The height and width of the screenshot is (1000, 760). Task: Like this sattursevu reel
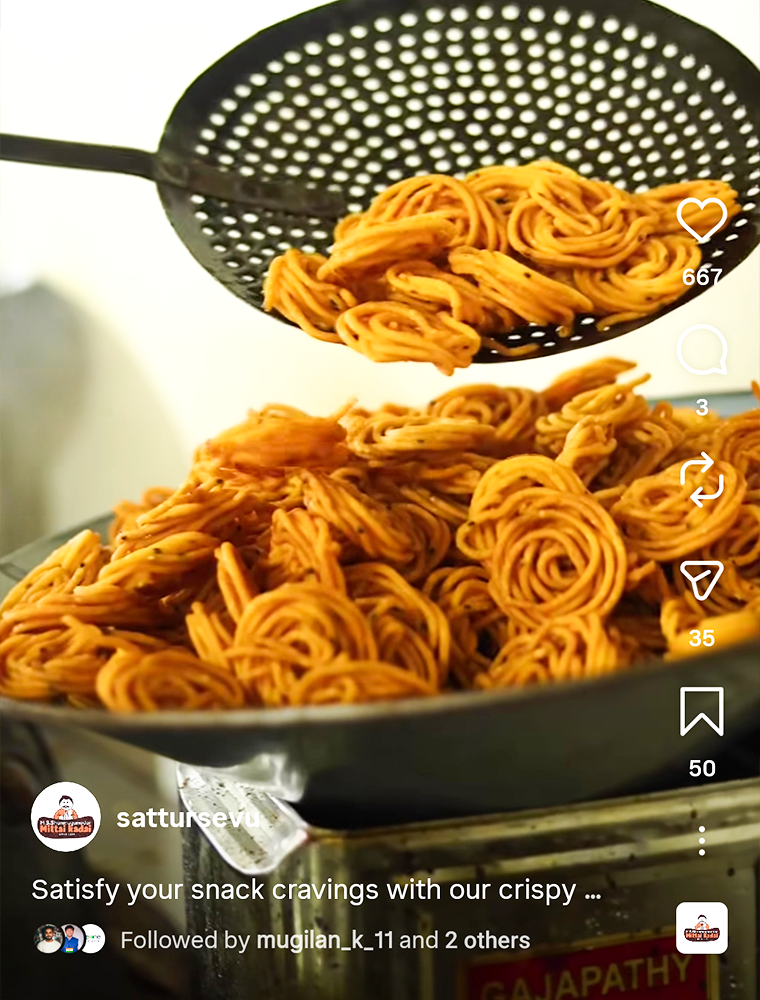coord(702,219)
